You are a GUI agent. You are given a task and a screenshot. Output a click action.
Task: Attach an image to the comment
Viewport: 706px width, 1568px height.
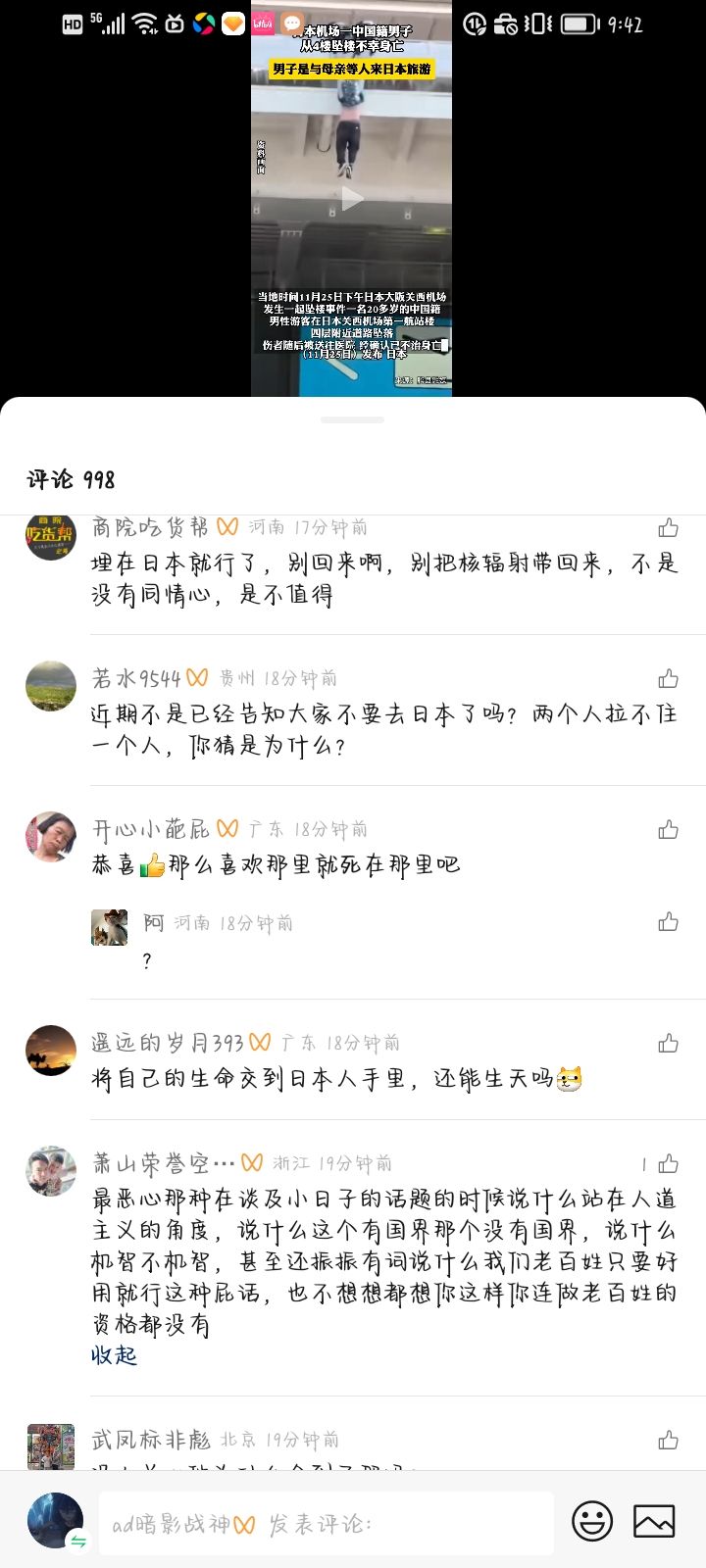654,1522
